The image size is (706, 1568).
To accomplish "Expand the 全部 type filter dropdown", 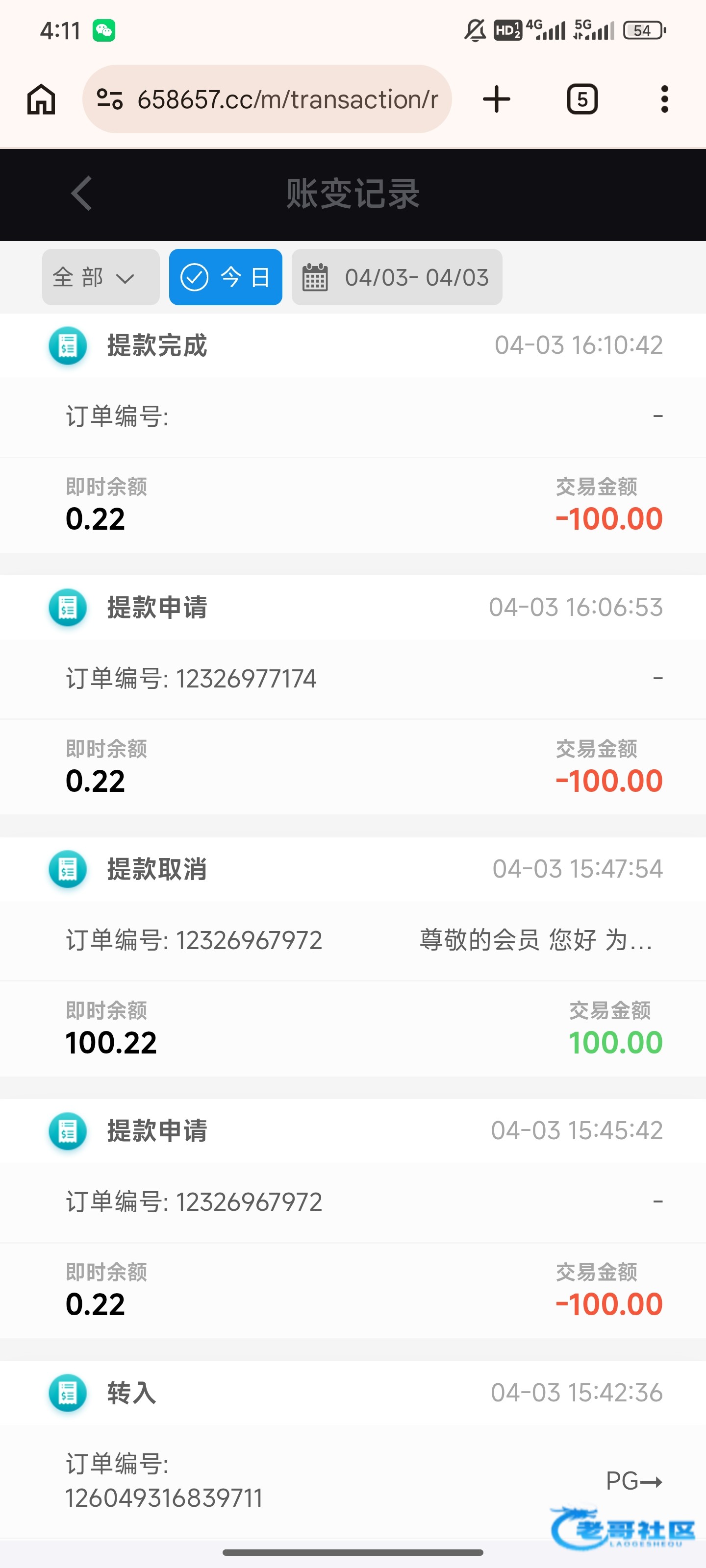I will tap(101, 277).
